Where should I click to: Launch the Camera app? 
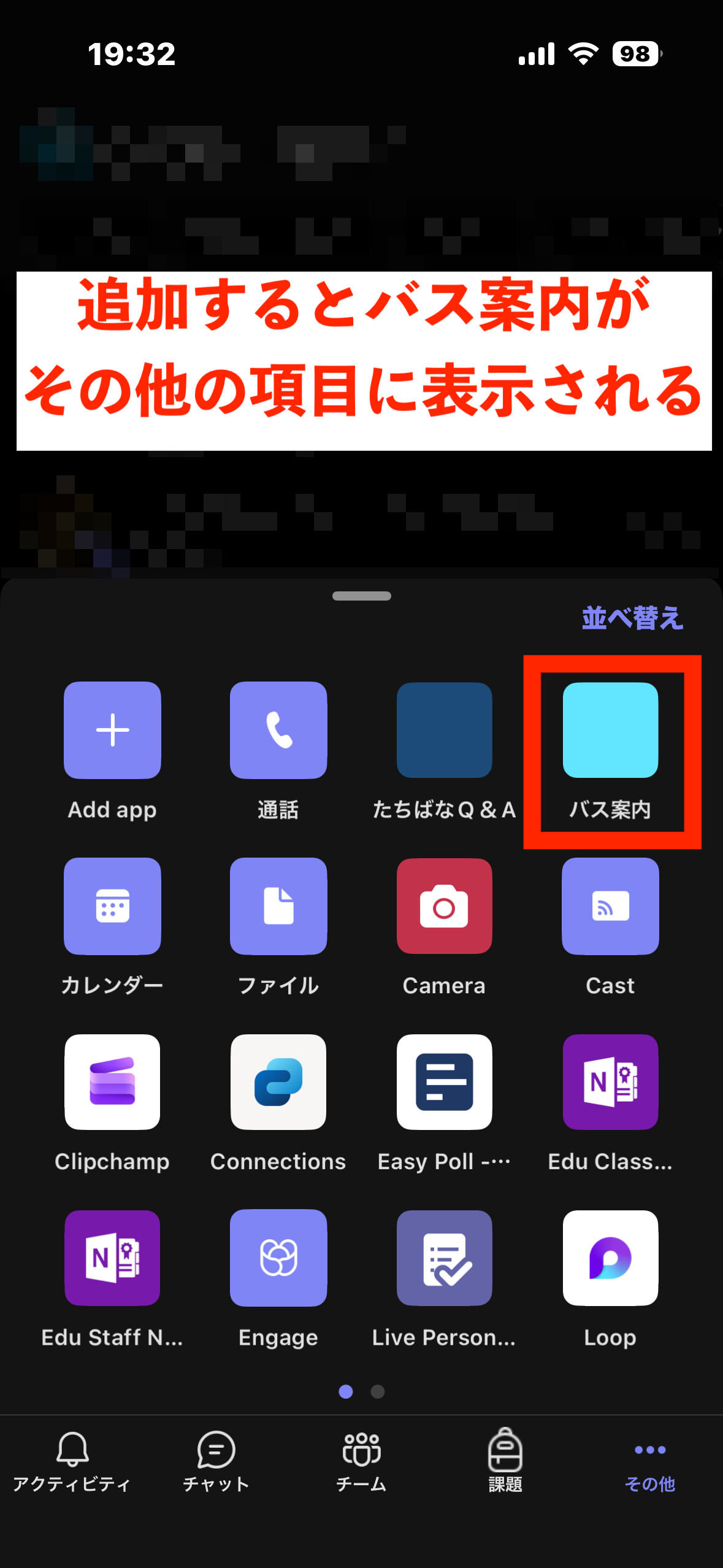444,906
